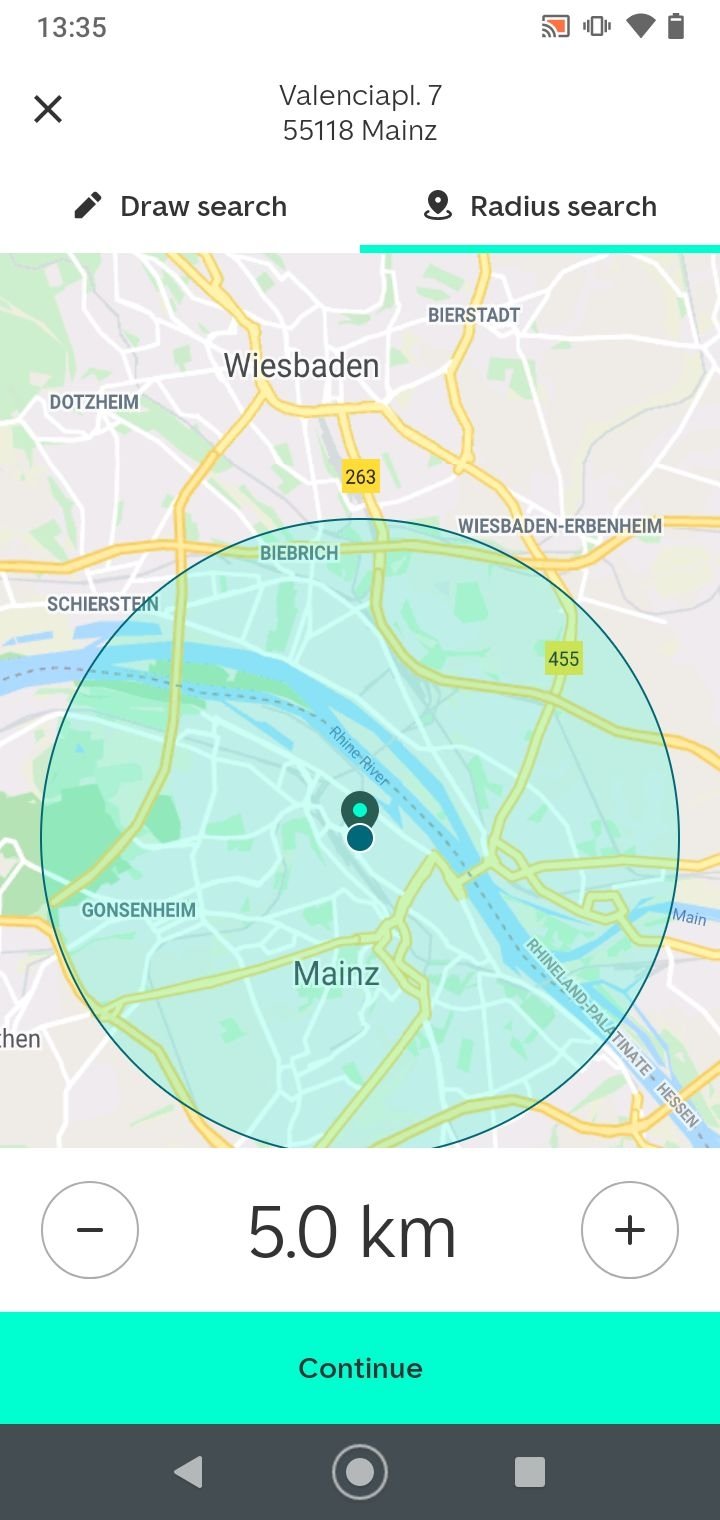This screenshot has width=720, height=1520.
Task: Tap Continue to confirm the search area
Action: [360, 1368]
